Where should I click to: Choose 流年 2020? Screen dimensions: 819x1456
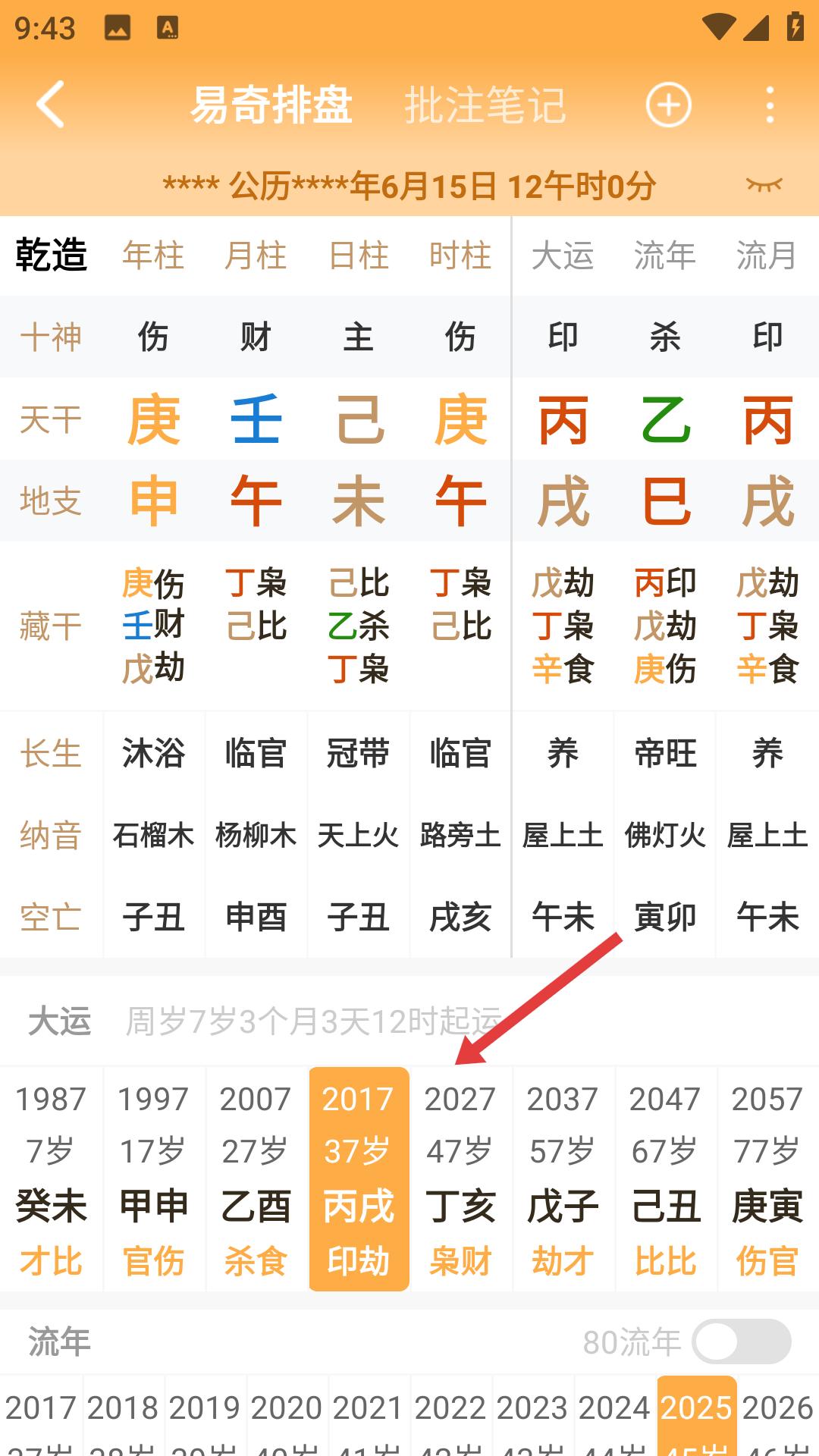(x=287, y=1415)
